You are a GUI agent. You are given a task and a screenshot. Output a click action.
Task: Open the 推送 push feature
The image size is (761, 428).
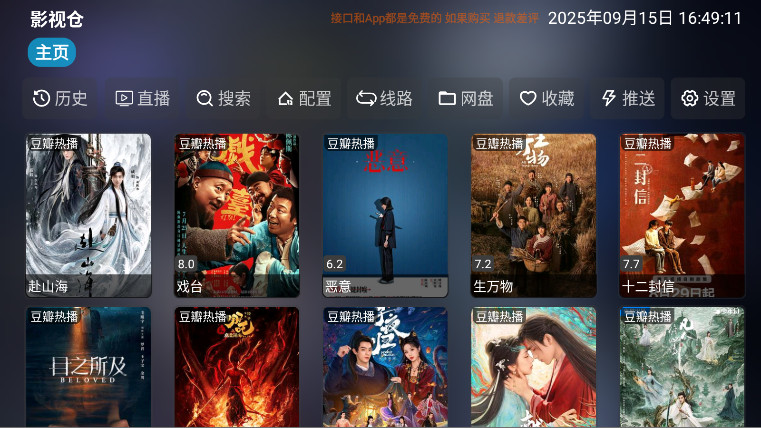[x=627, y=98]
